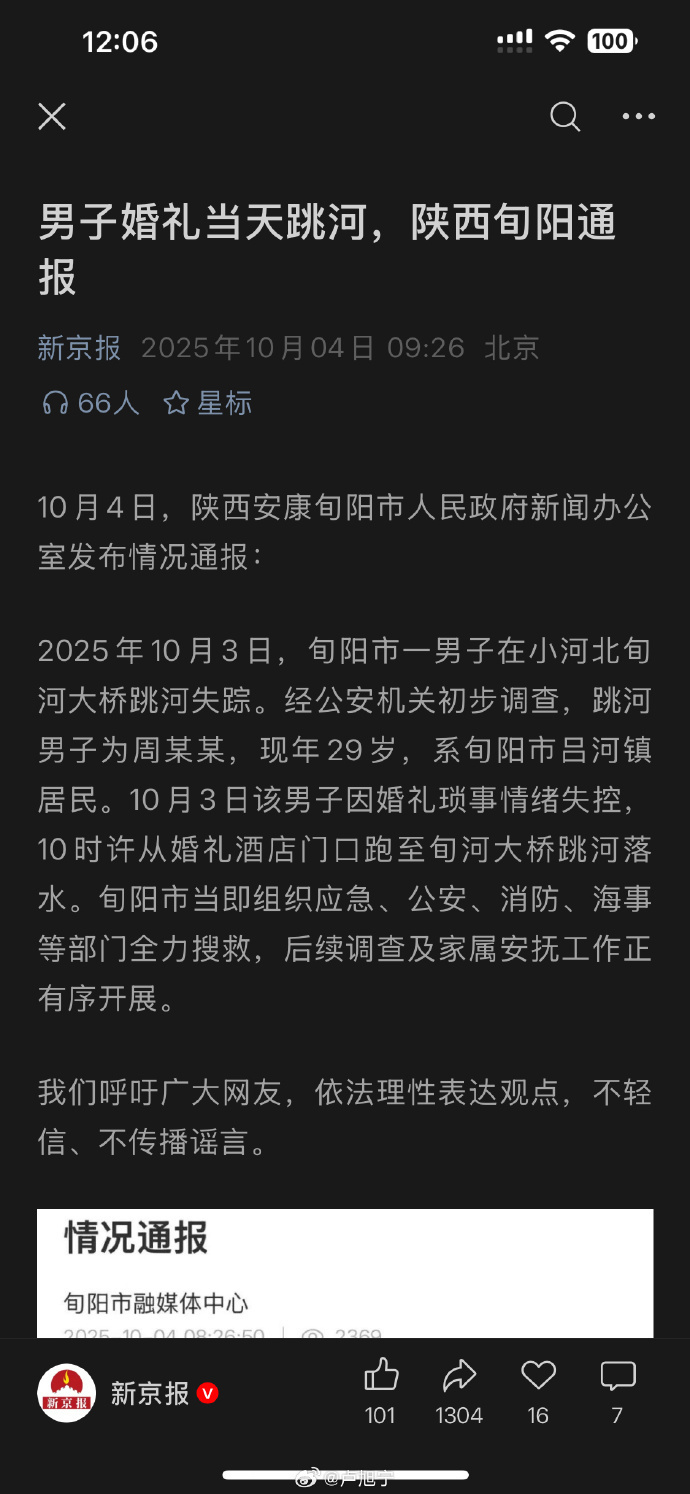
Task: Open the three-dot overflow menu
Action: click(x=638, y=117)
